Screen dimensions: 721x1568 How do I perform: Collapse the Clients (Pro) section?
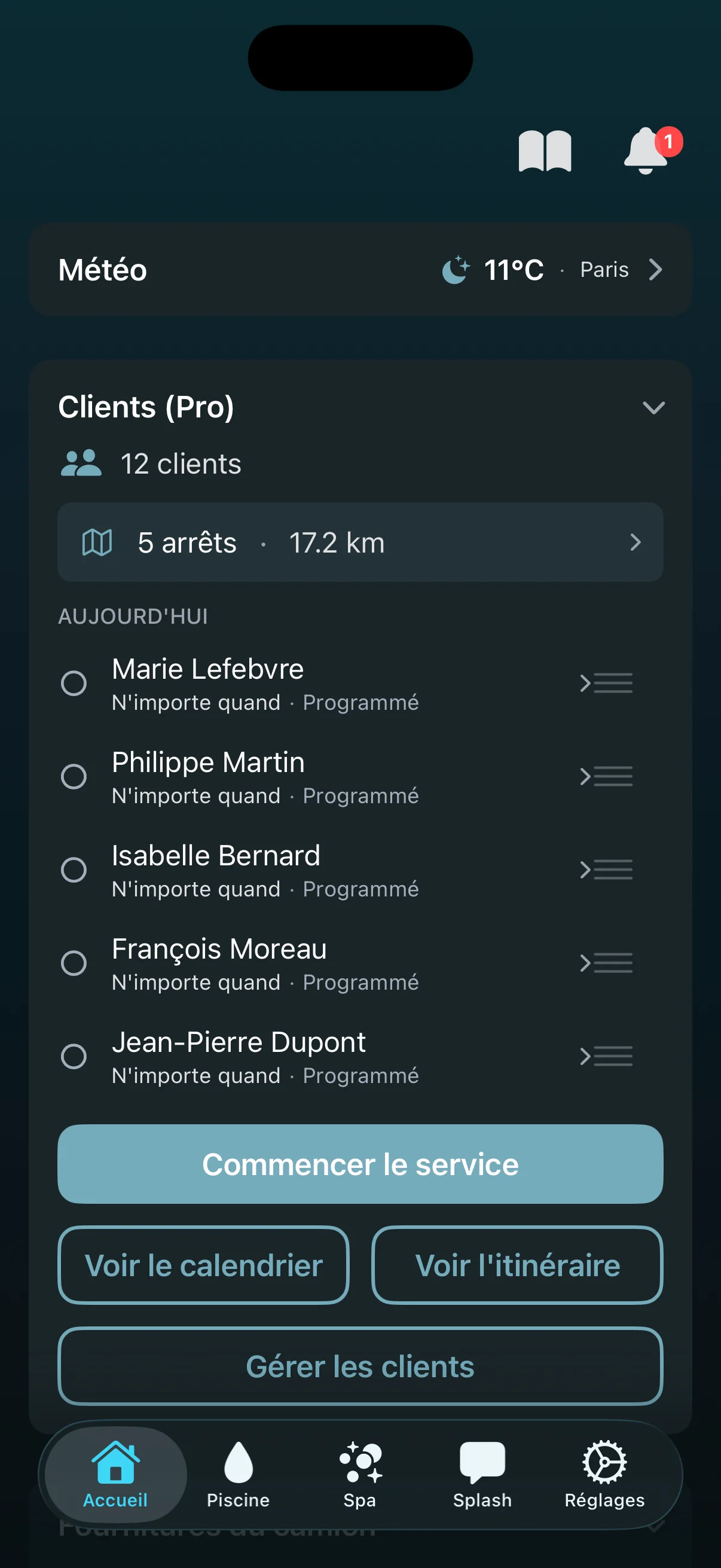pos(653,408)
